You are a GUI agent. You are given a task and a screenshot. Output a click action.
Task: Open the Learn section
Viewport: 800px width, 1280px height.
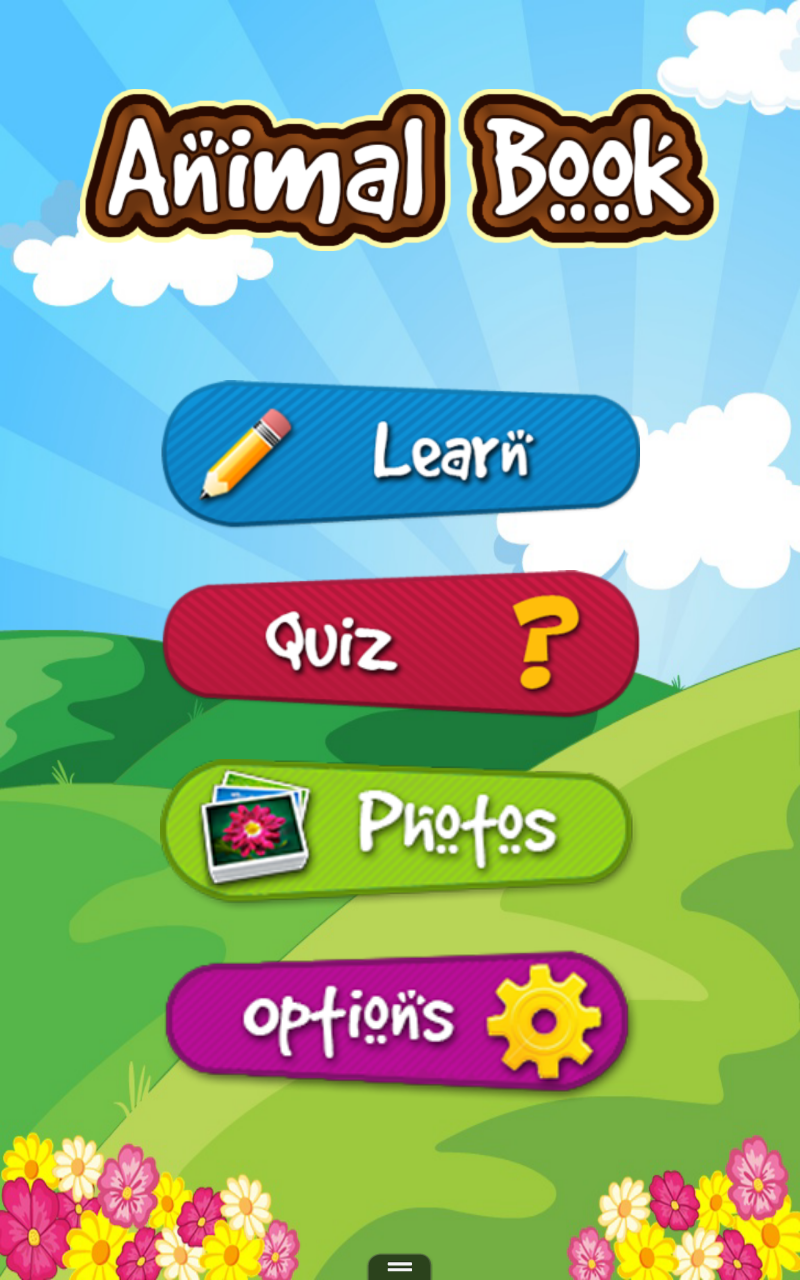(x=400, y=453)
